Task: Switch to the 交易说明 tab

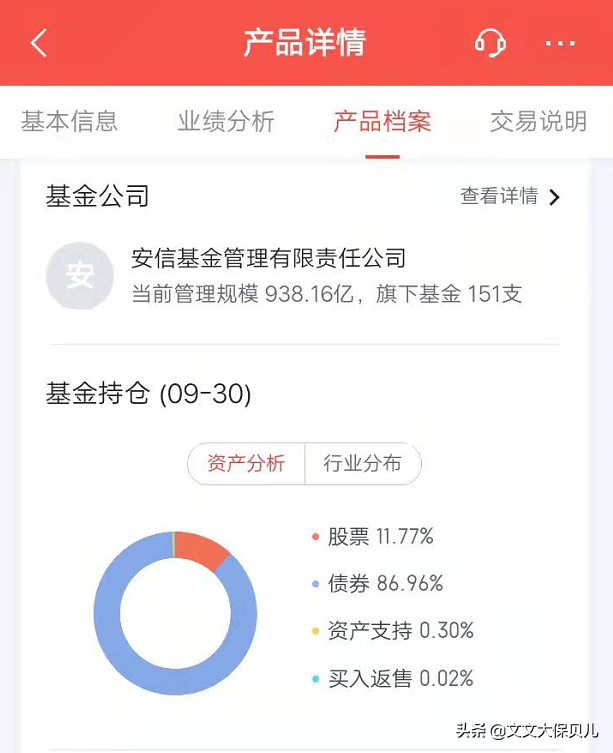Action: [x=538, y=122]
